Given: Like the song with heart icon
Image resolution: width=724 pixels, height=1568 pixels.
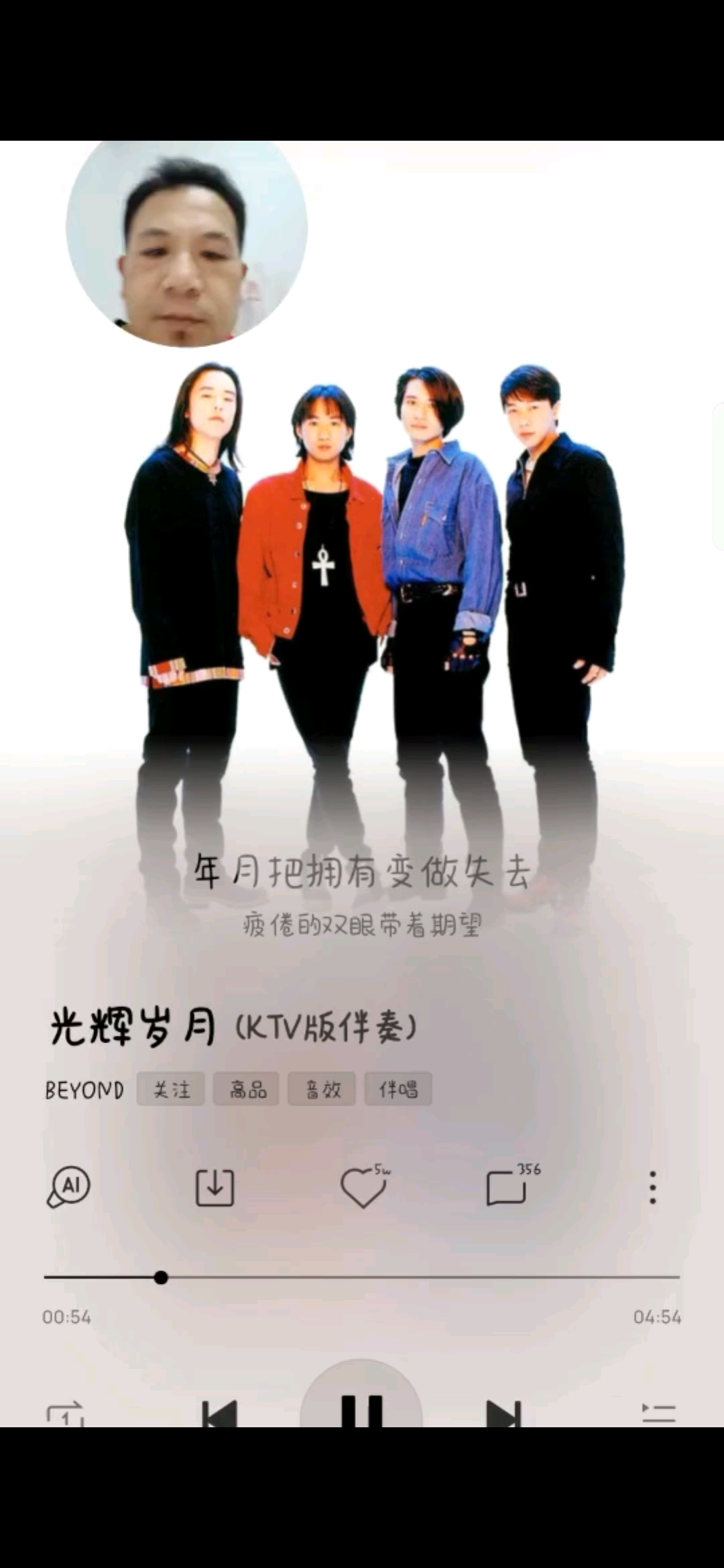Looking at the screenshot, I should (x=365, y=1186).
